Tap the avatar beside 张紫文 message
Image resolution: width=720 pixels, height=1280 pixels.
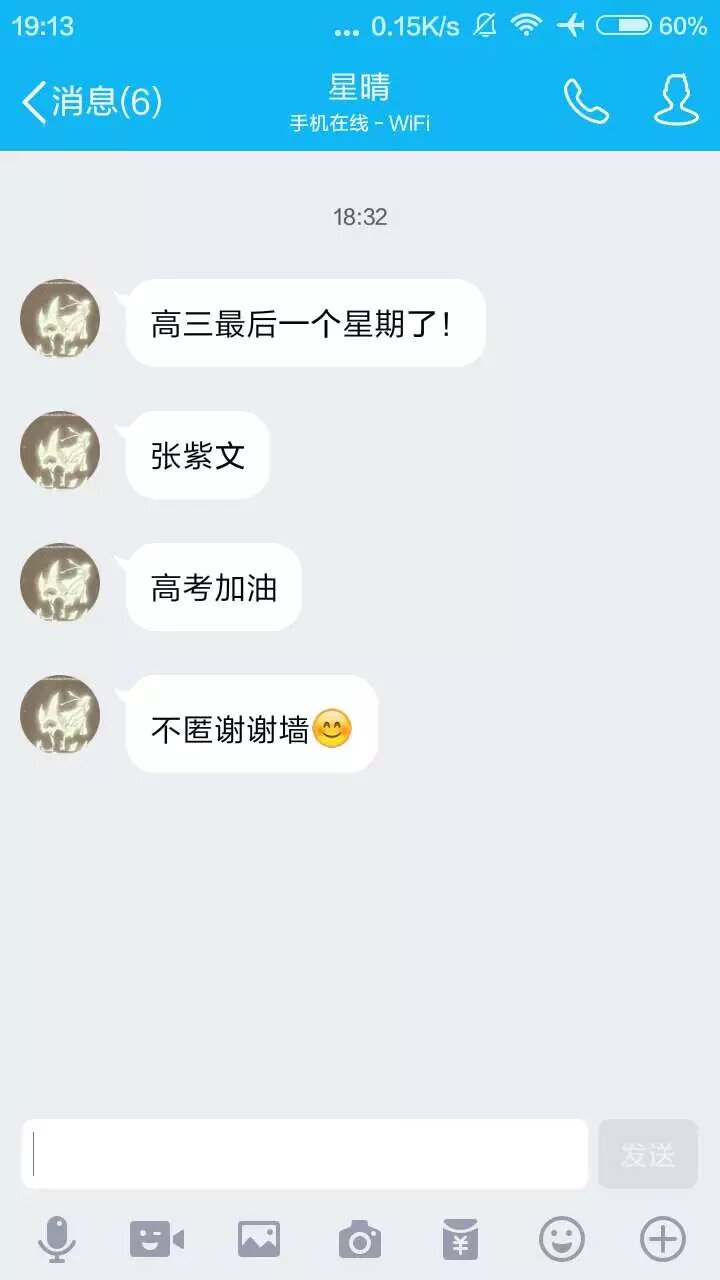point(60,451)
